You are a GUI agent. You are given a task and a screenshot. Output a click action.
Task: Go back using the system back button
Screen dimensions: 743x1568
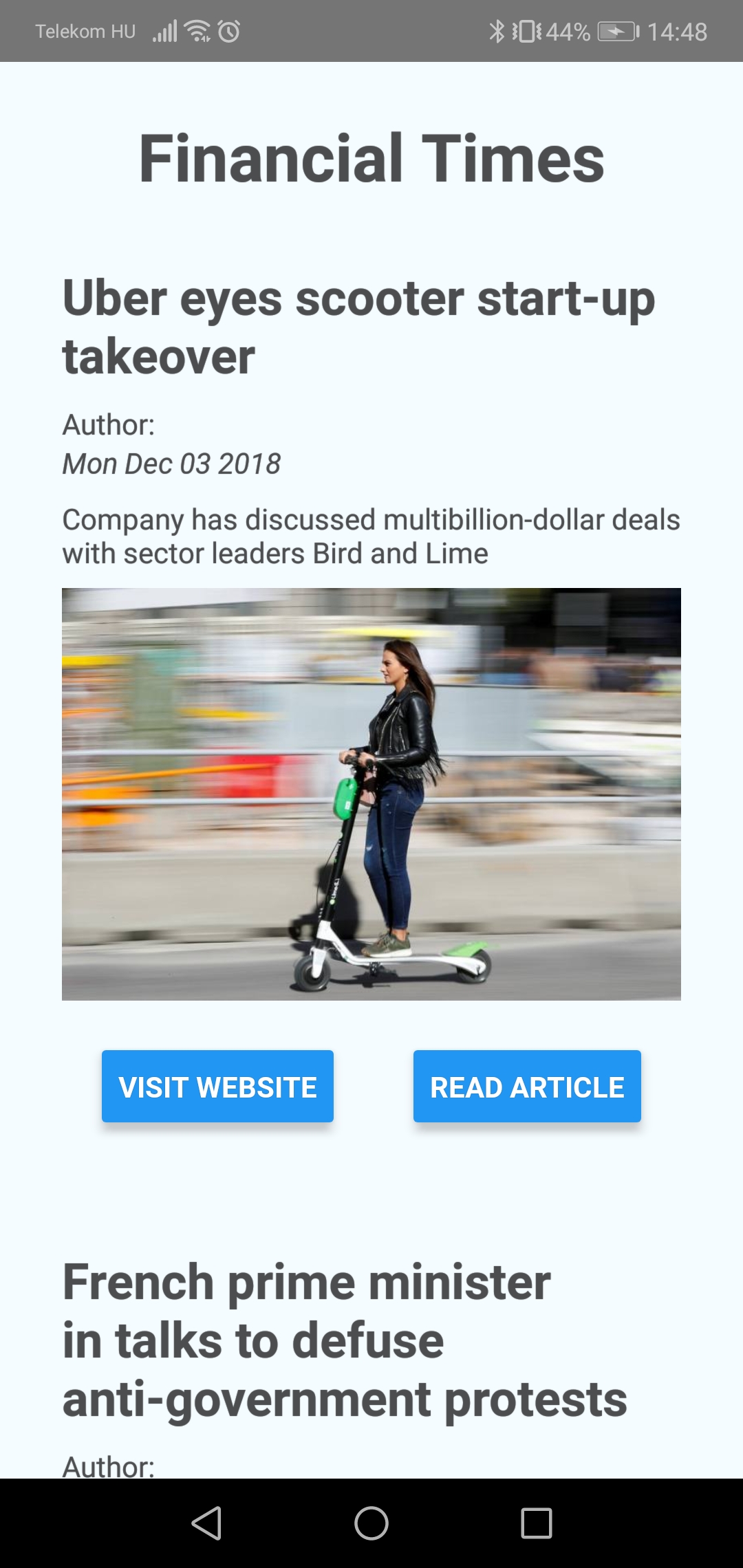206,1523
